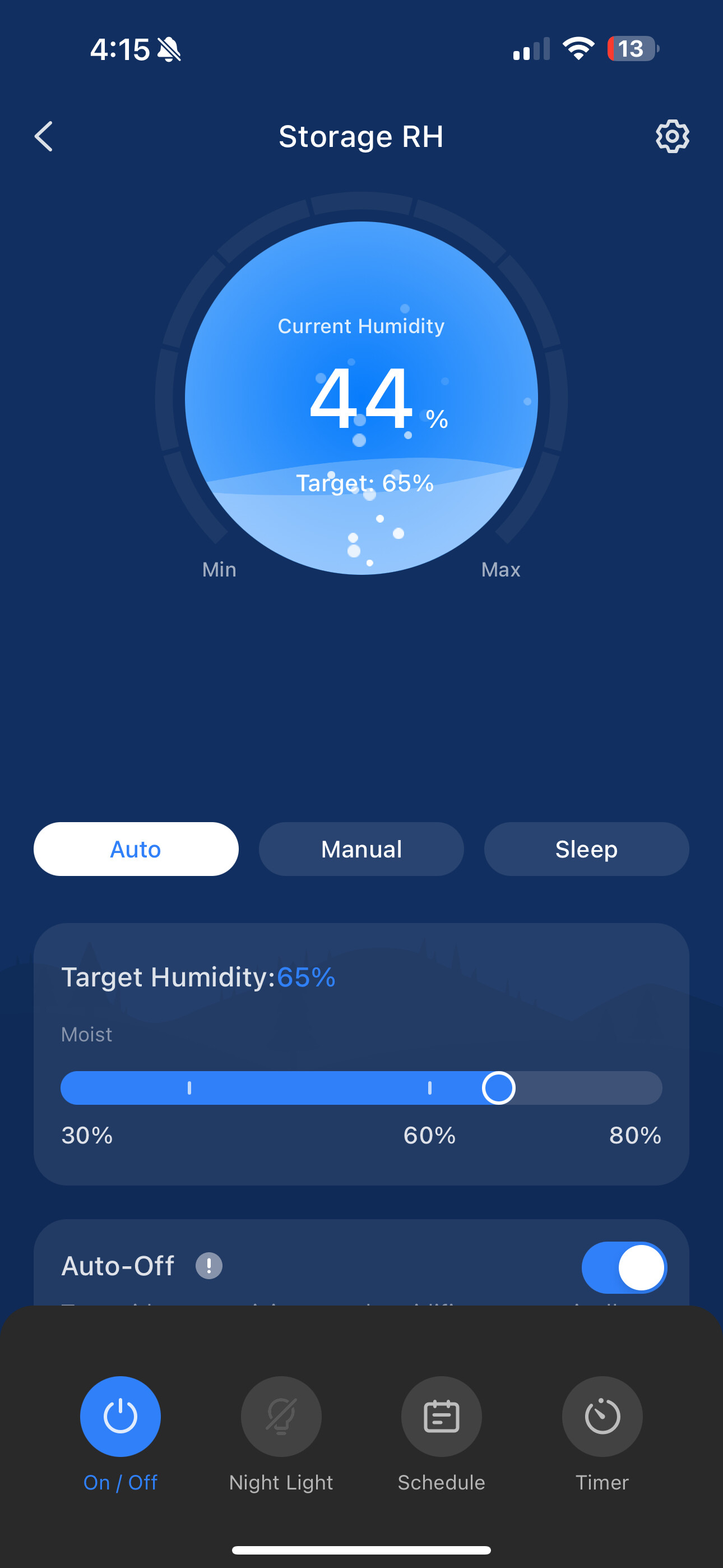Screen dimensions: 723x1568
Task: Open the Timer settings
Action: 602,1416
